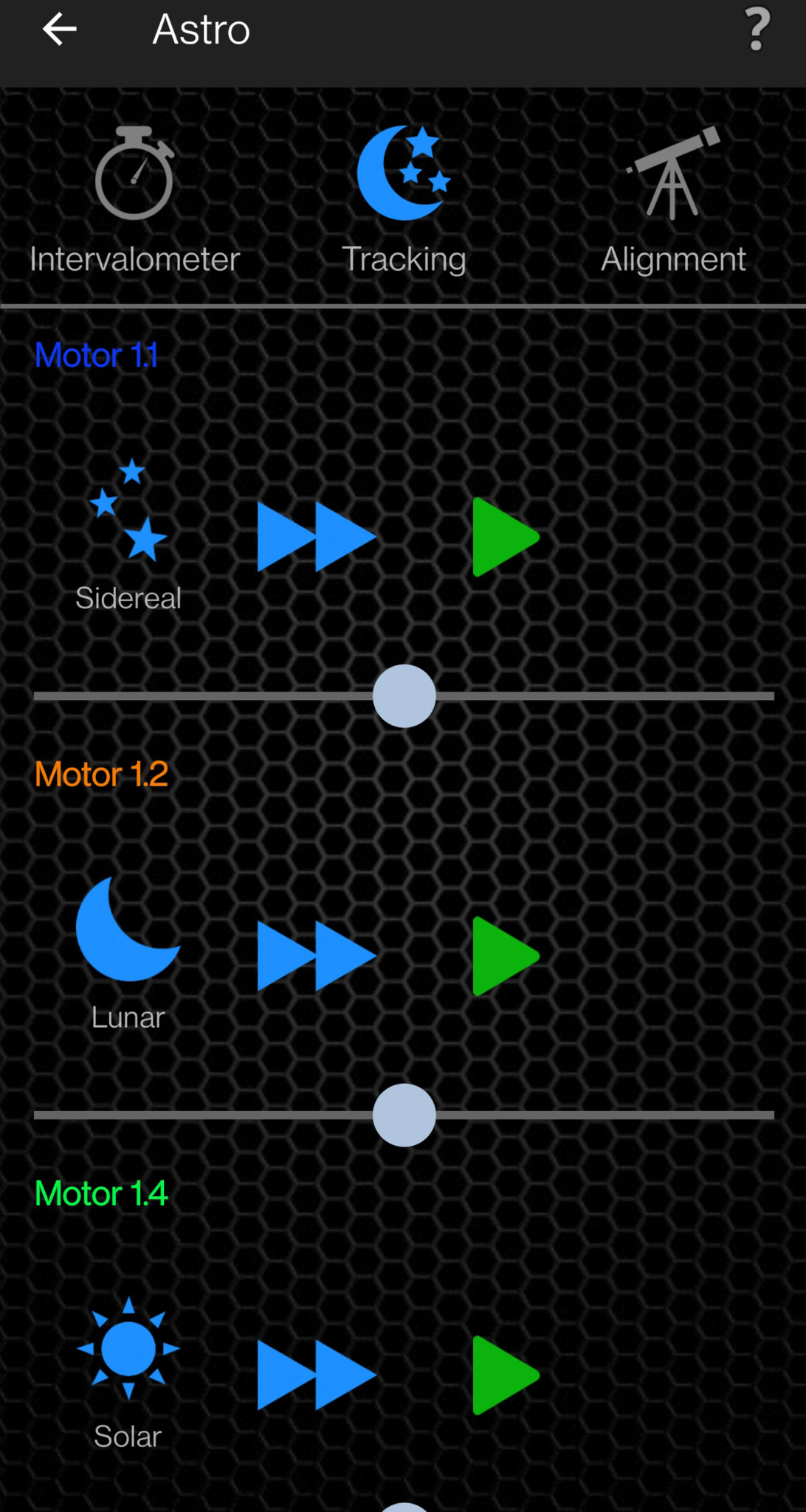The height and width of the screenshot is (1512, 806).
Task: Select the Tracking tab
Action: (x=404, y=199)
